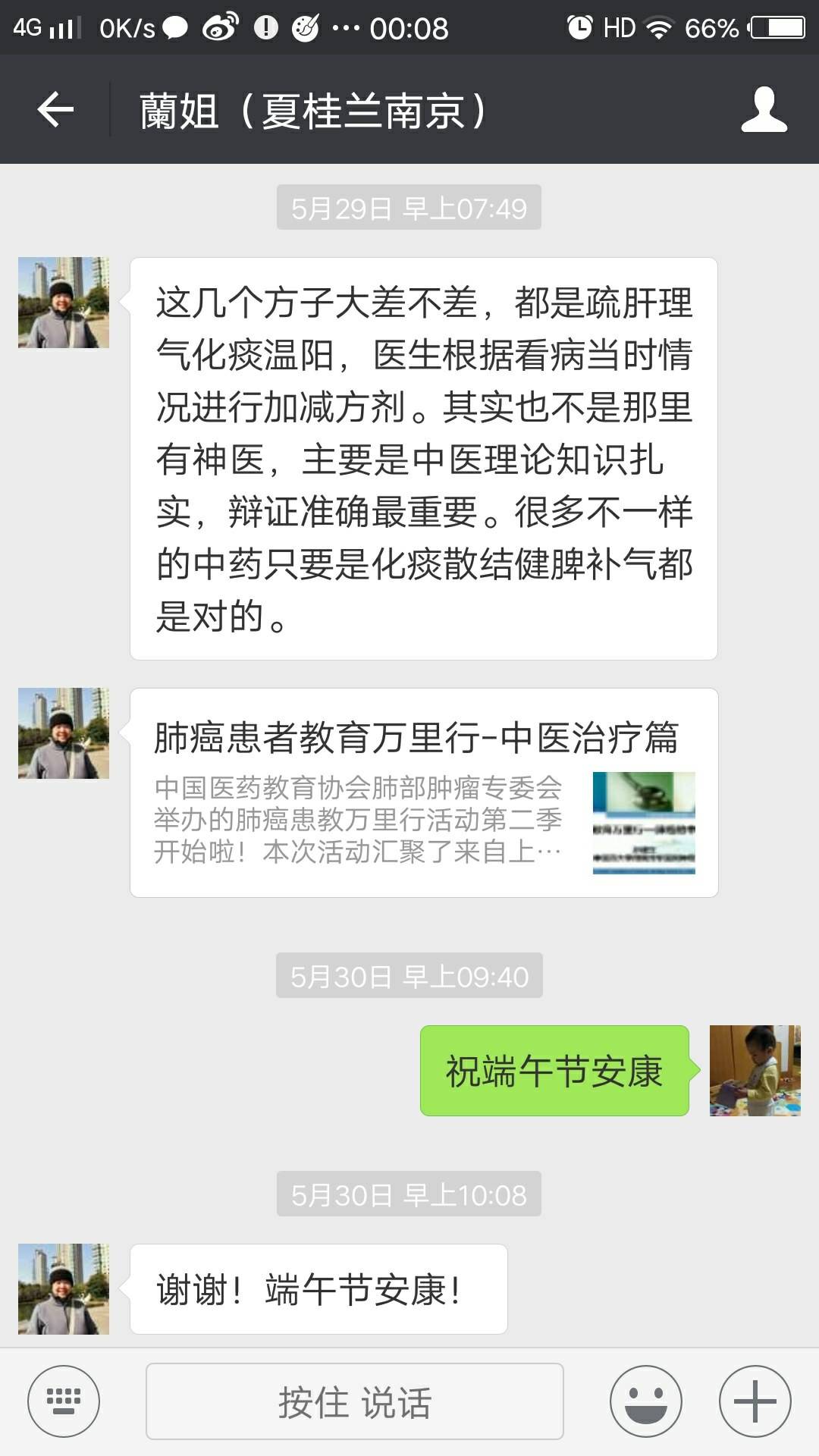Tap the 按住 说话 voice button
The image size is (819, 1456).
[354, 1401]
